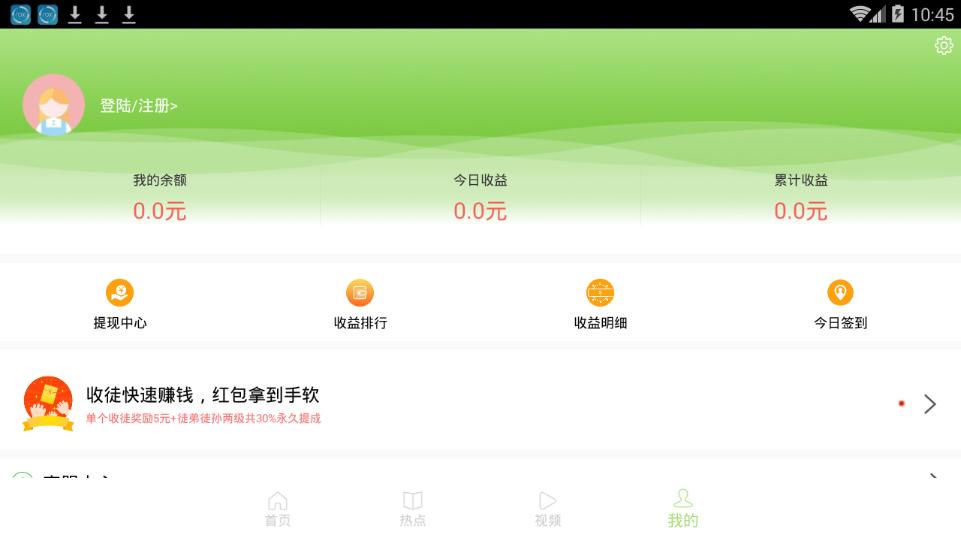The width and height of the screenshot is (961, 541).
Task: Switch to the 首页 home tab
Action: coord(278,509)
